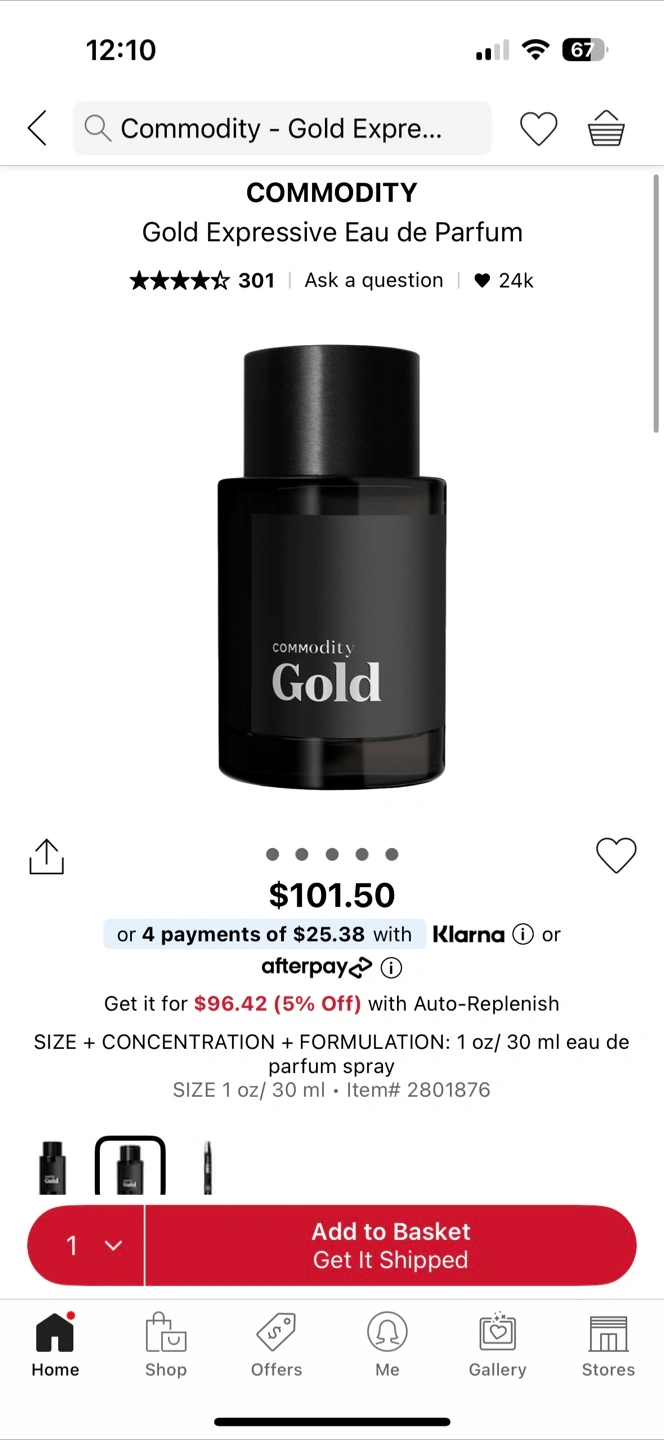Image resolution: width=664 pixels, height=1440 pixels.
Task: Show Afterpay payment info
Action: 392,967
